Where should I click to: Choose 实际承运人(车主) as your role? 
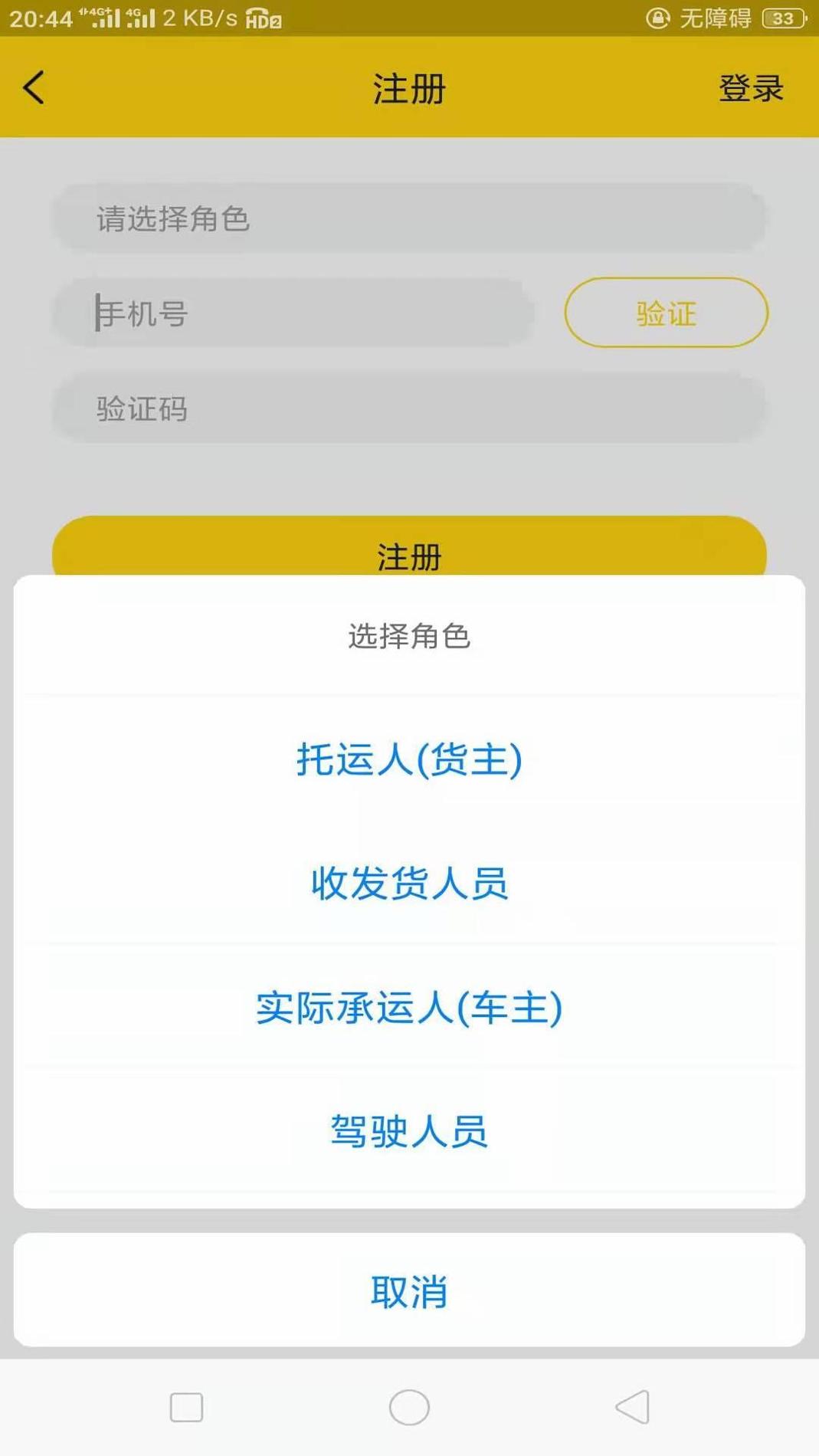pos(409,1009)
